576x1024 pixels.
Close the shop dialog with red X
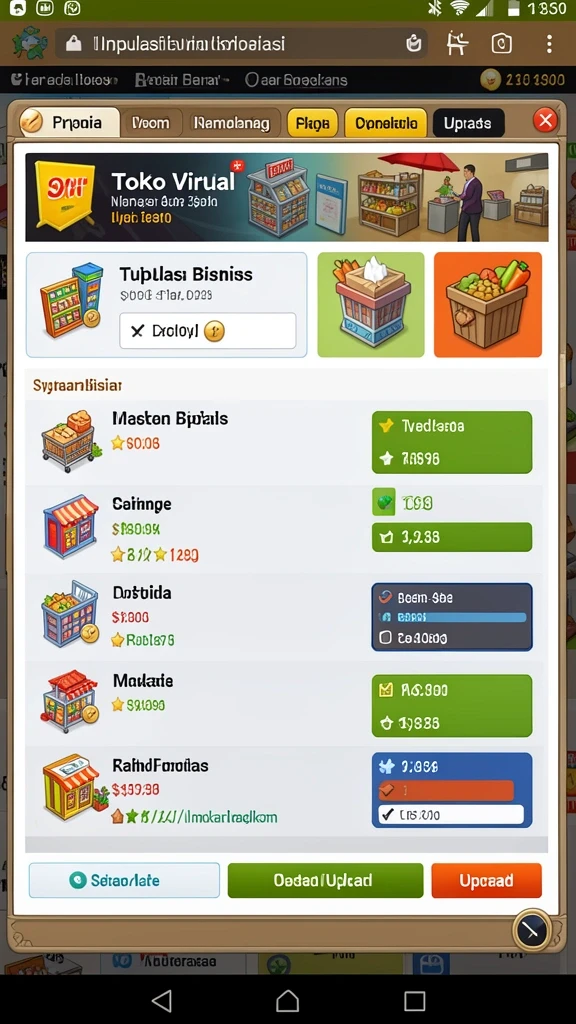[545, 121]
